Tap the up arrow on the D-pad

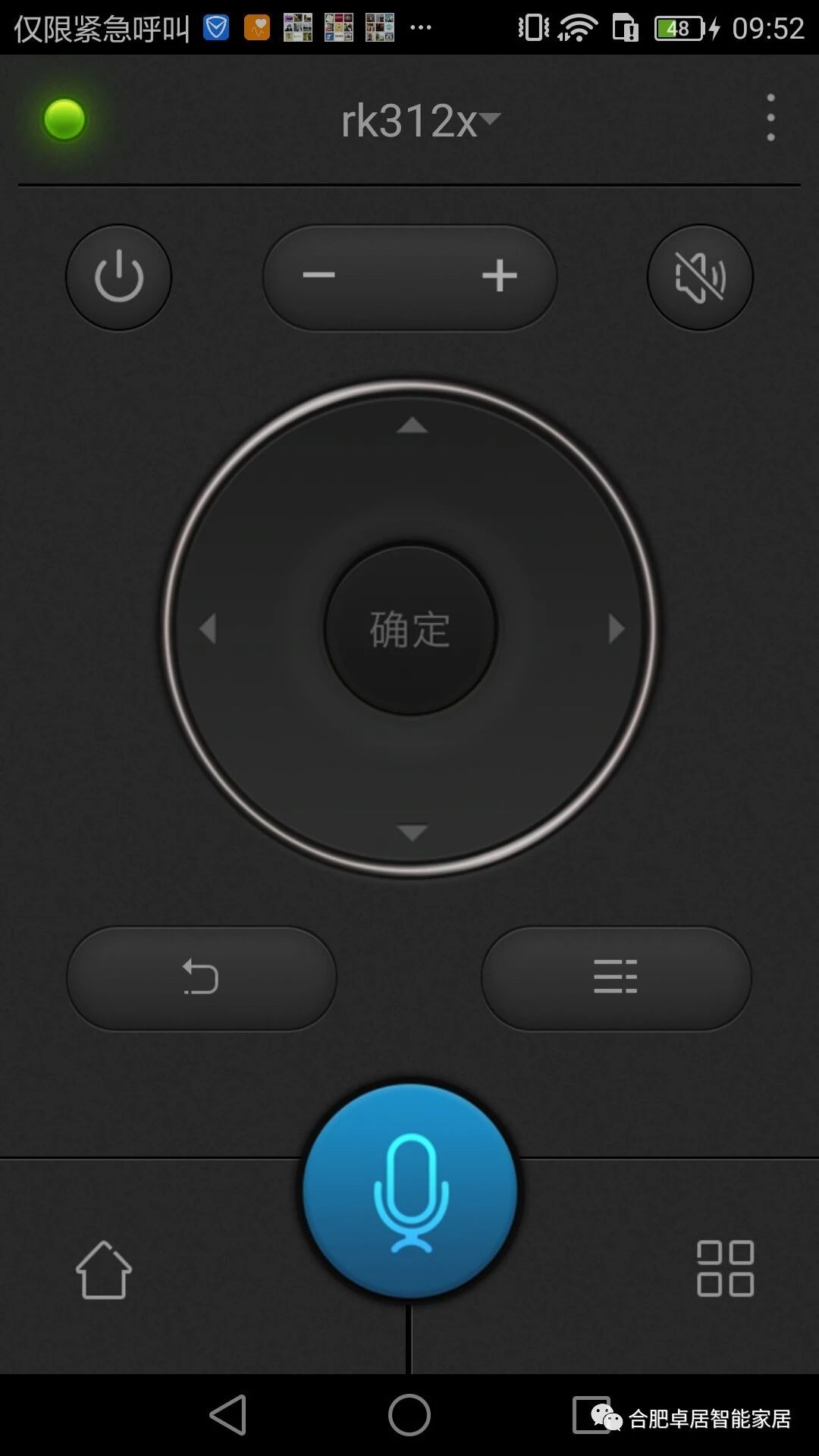click(412, 426)
